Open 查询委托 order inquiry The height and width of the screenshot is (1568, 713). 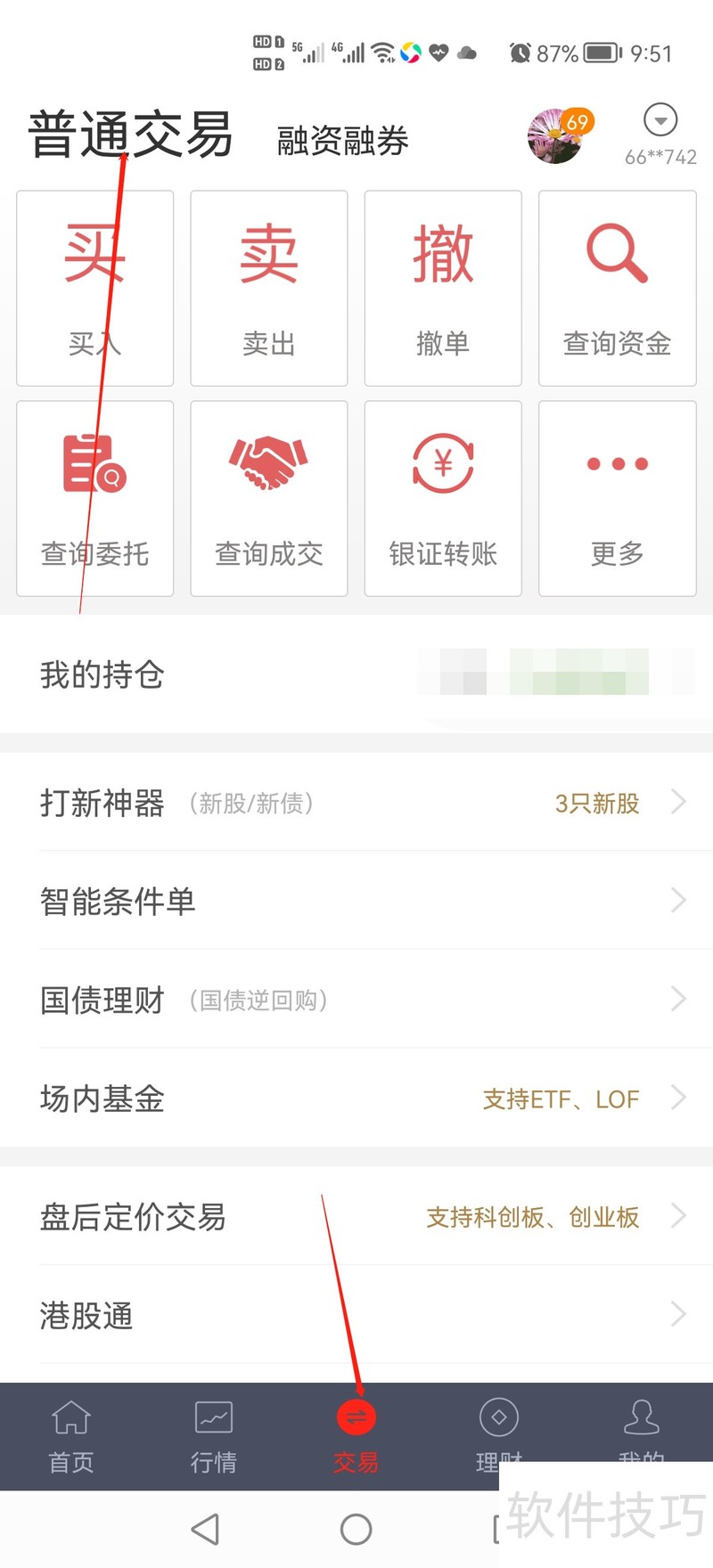pos(95,498)
